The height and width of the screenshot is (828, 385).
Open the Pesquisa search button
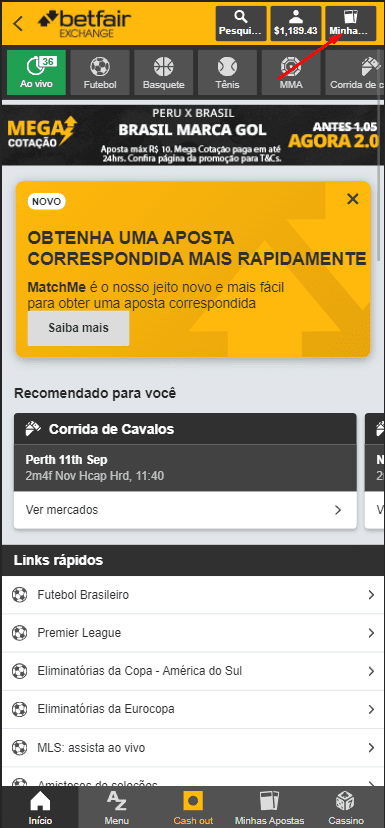(241, 24)
